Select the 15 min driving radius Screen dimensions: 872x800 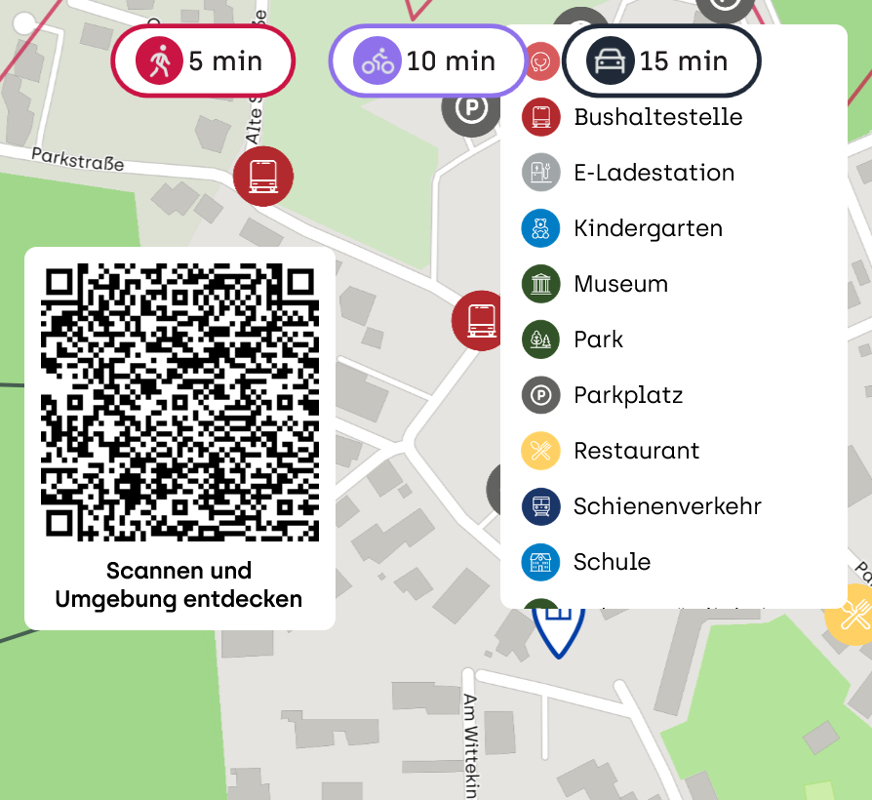tap(662, 61)
